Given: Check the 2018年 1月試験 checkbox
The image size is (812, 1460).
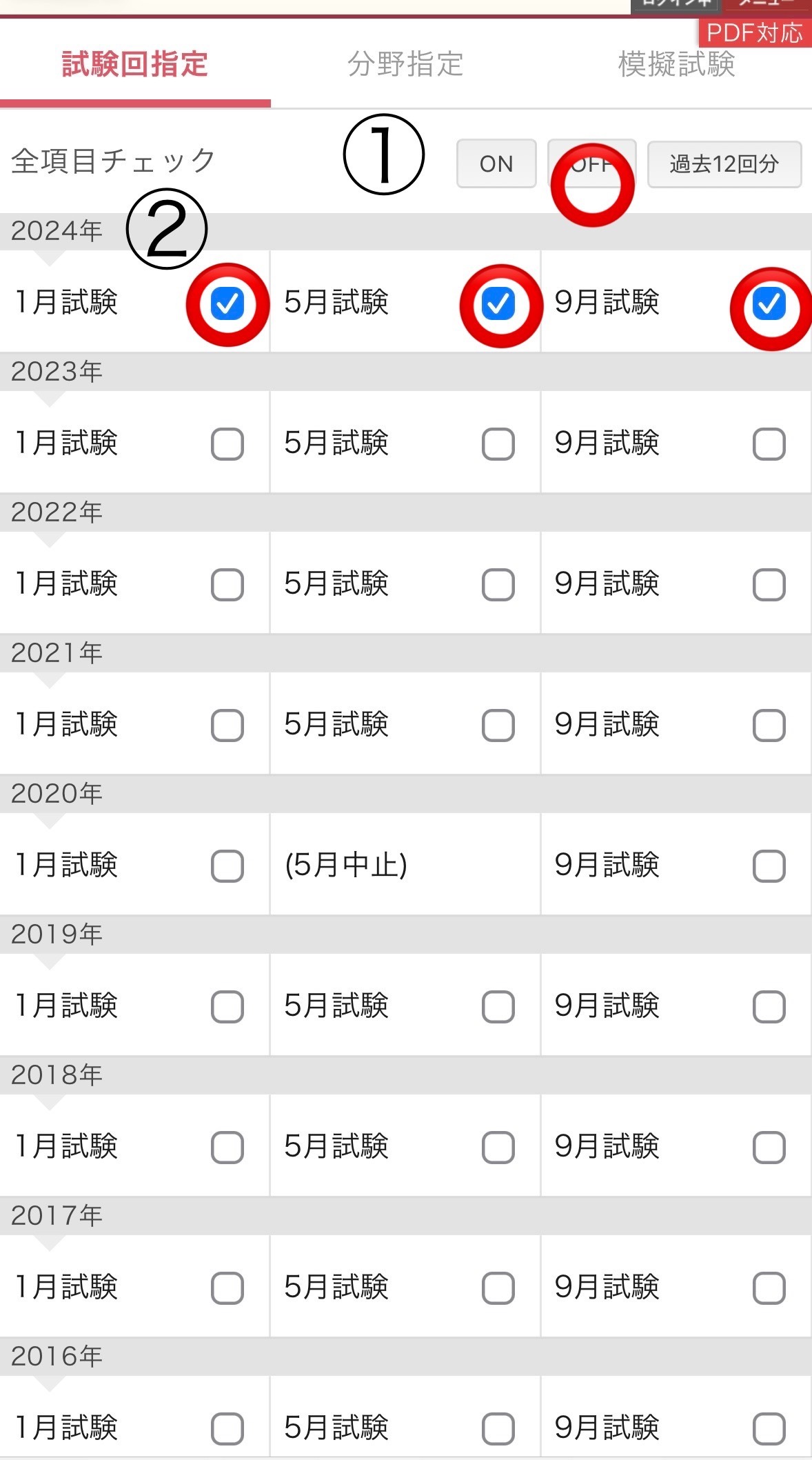Looking at the screenshot, I should 227,1148.
